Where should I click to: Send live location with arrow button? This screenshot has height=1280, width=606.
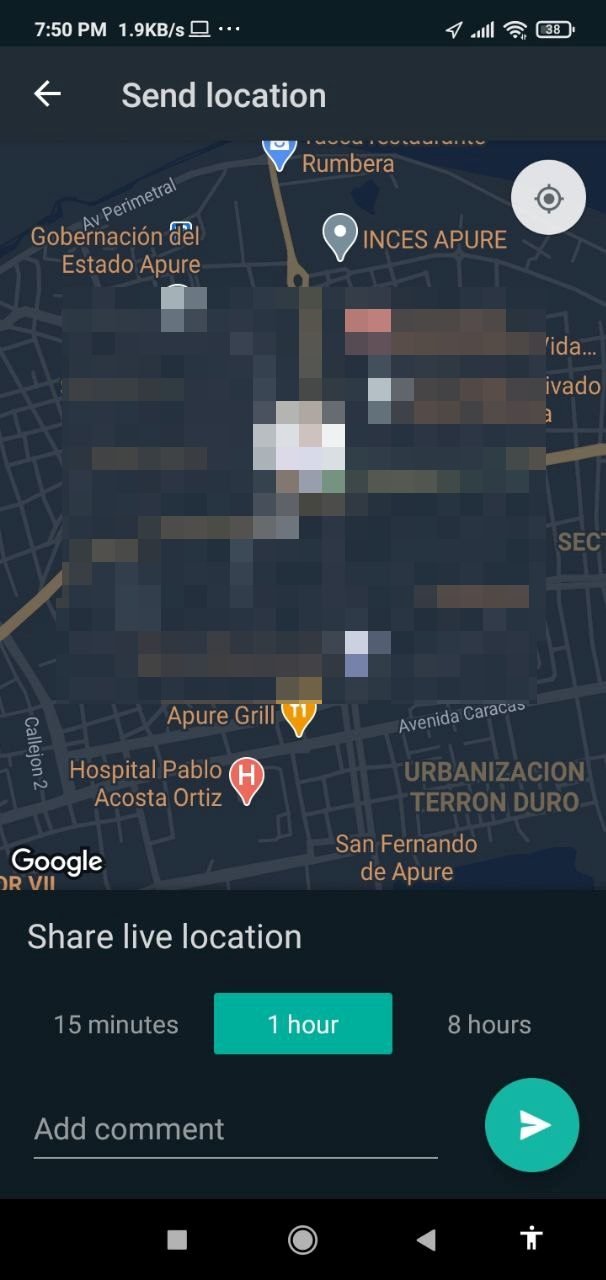tap(532, 1125)
